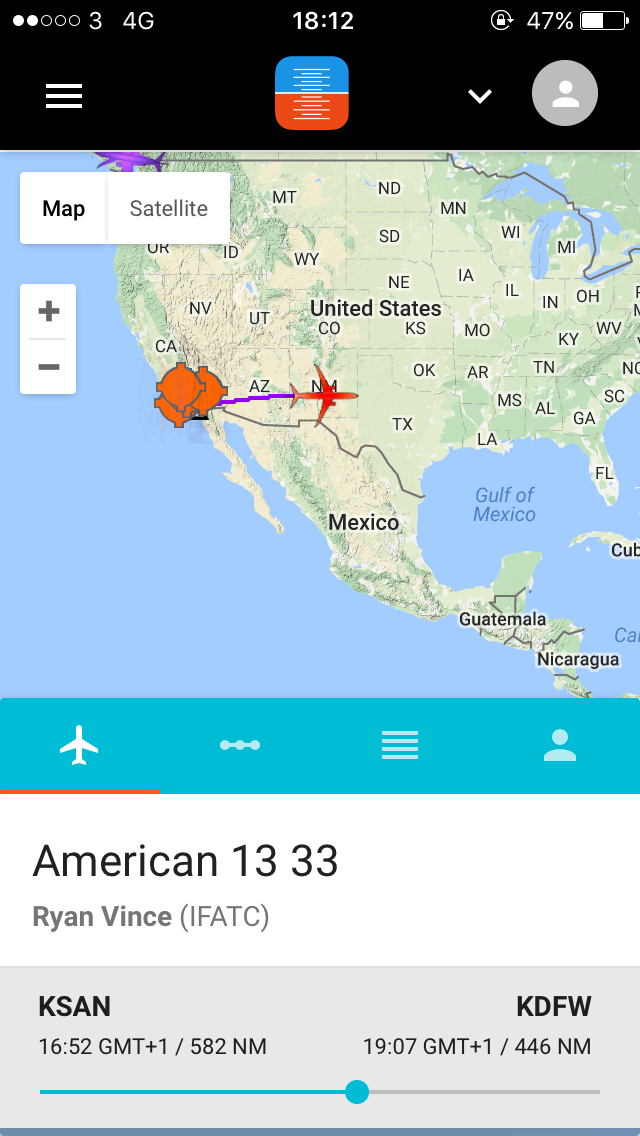The image size is (640, 1136).
Task: Expand the dropdown chevron in header
Action: [x=480, y=96]
